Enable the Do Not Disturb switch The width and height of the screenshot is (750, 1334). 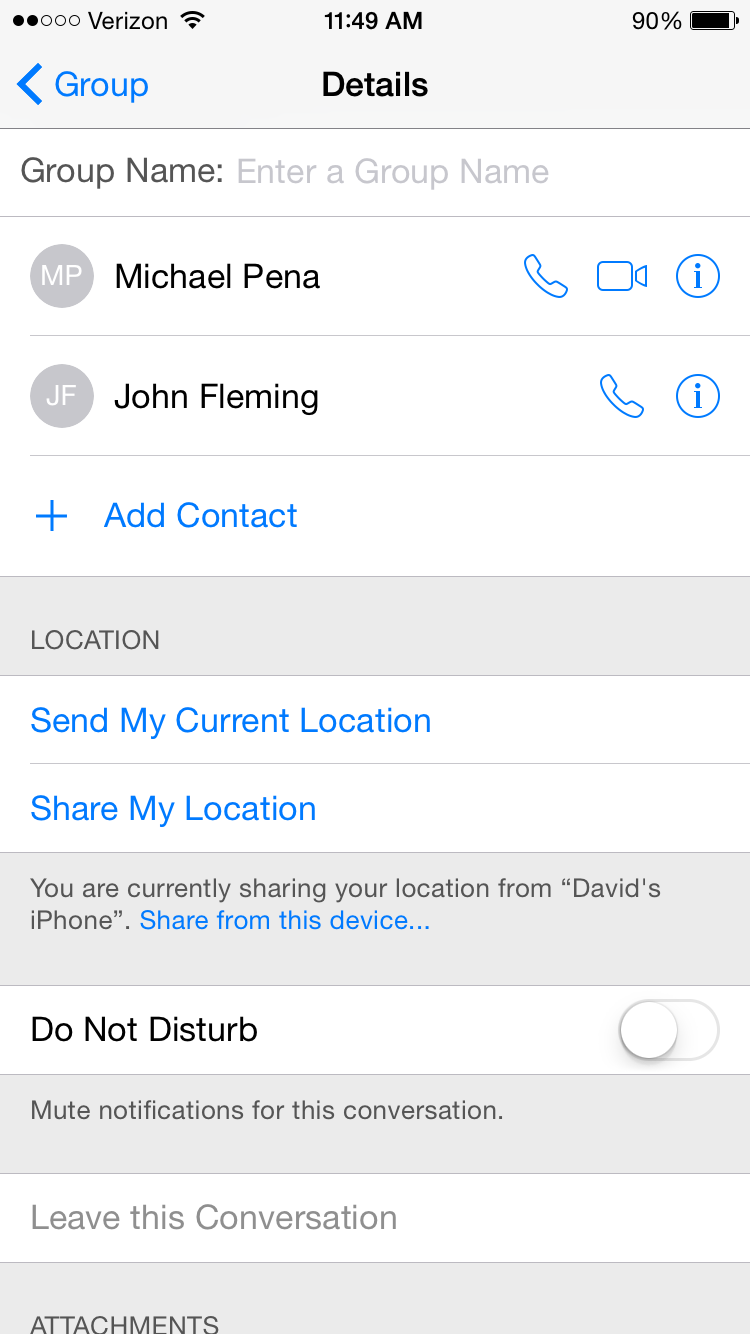tap(669, 1029)
